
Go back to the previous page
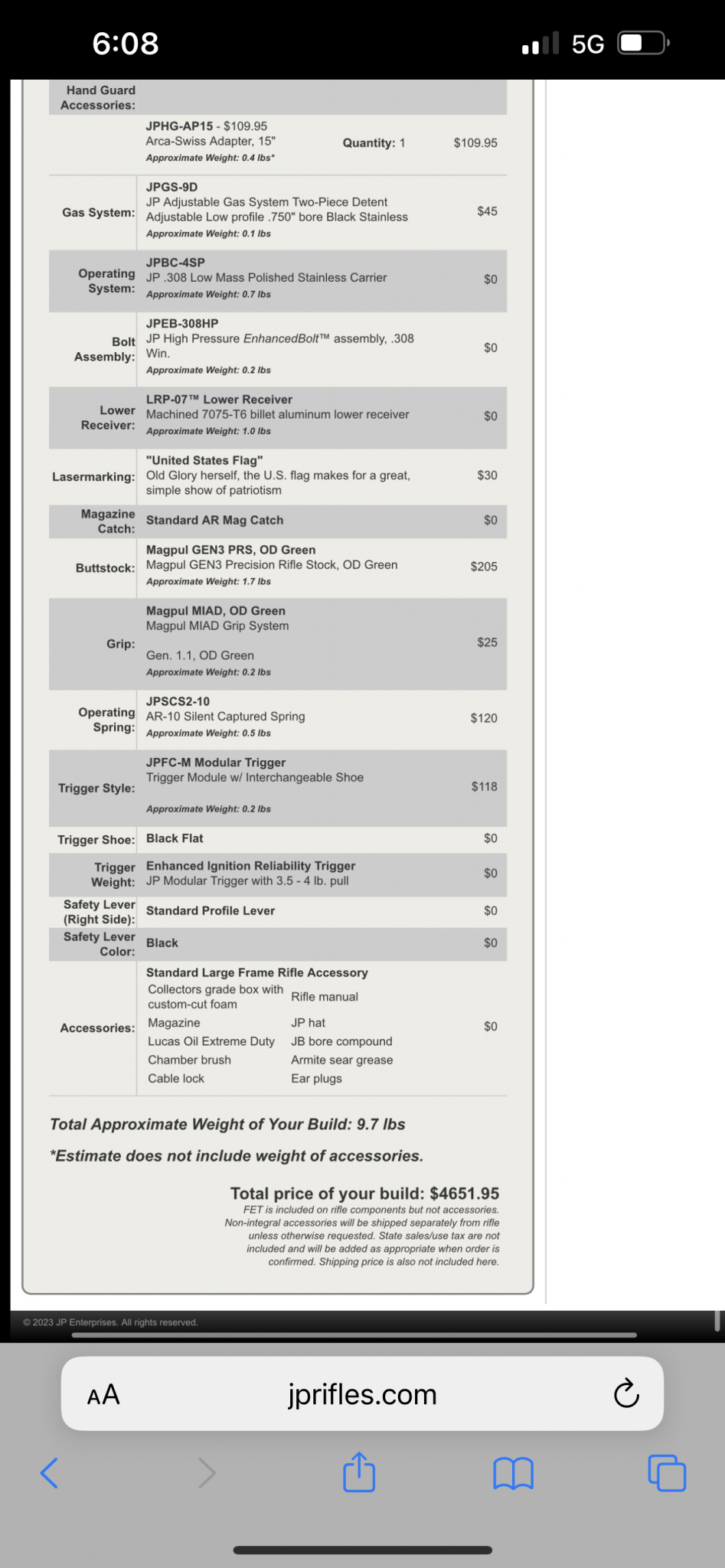tap(49, 1472)
